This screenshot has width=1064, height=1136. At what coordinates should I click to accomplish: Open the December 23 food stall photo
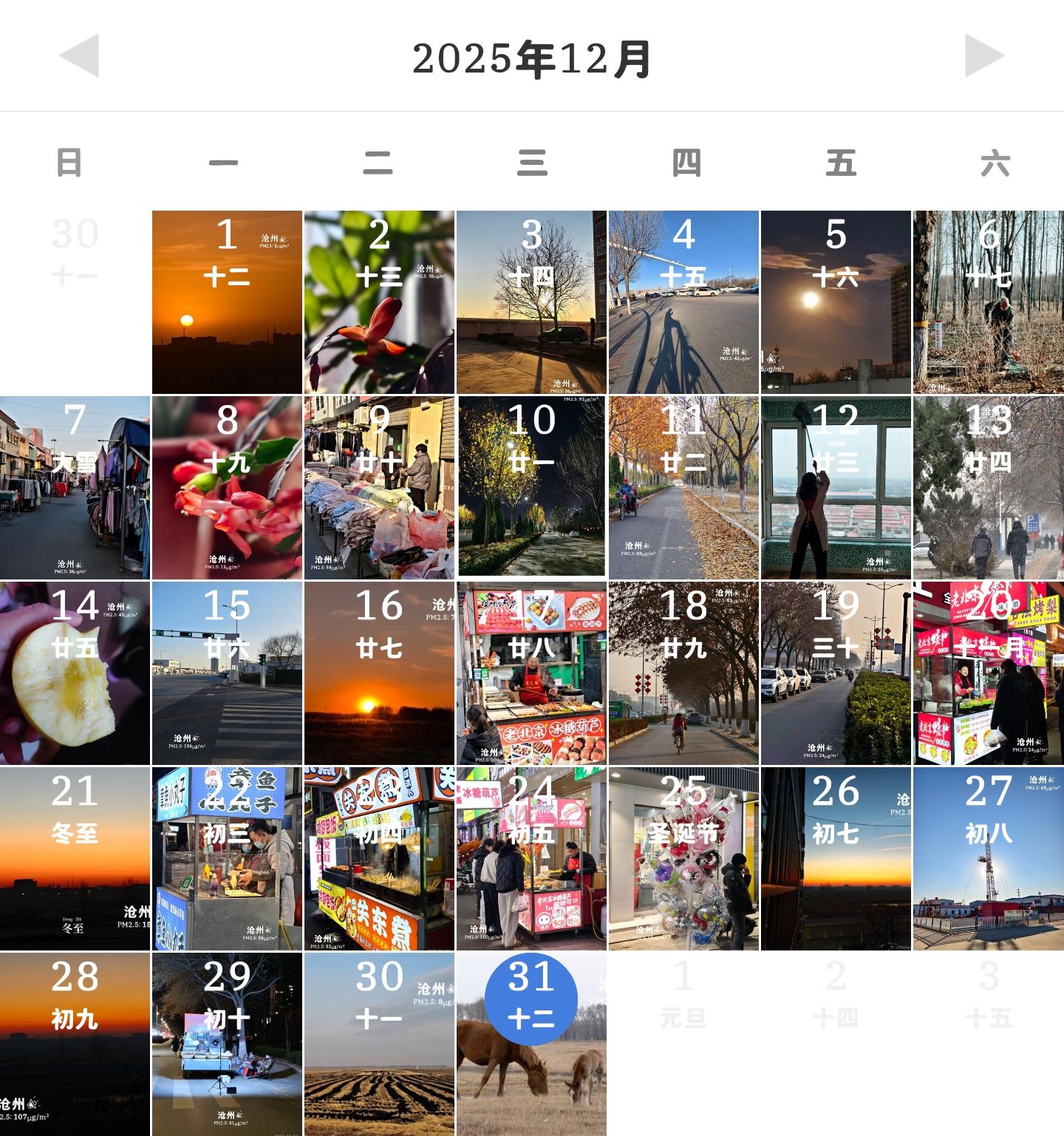click(379, 859)
